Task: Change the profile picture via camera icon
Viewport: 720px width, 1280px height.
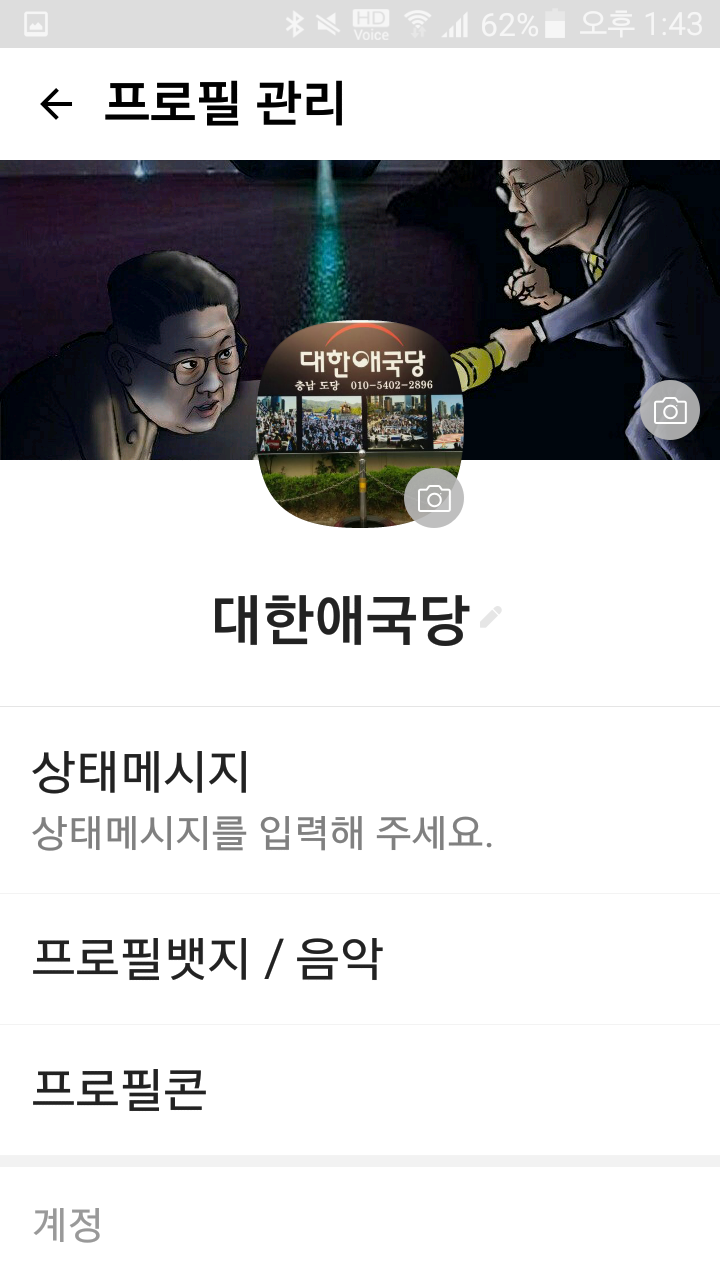Action: click(433, 498)
